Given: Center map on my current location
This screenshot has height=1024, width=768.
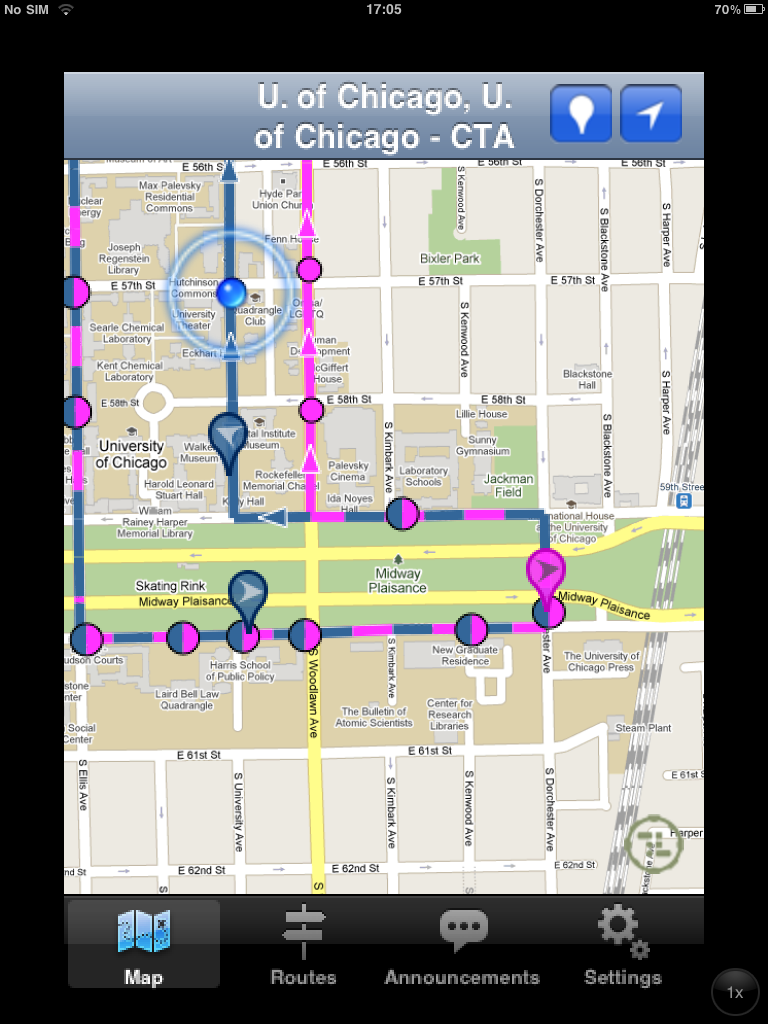Looking at the screenshot, I should [651, 114].
